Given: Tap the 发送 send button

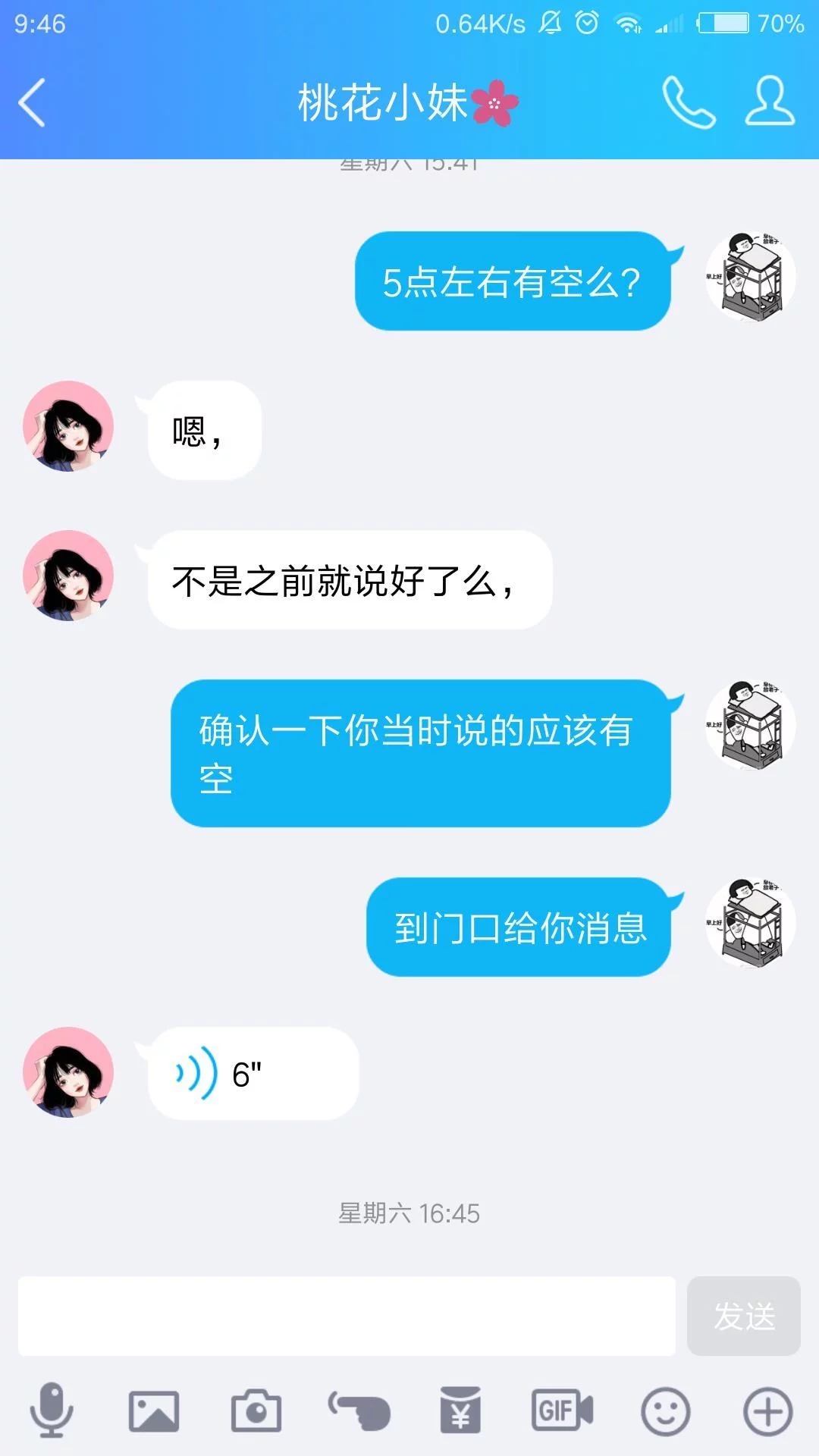Looking at the screenshot, I should pos(744,1316).
